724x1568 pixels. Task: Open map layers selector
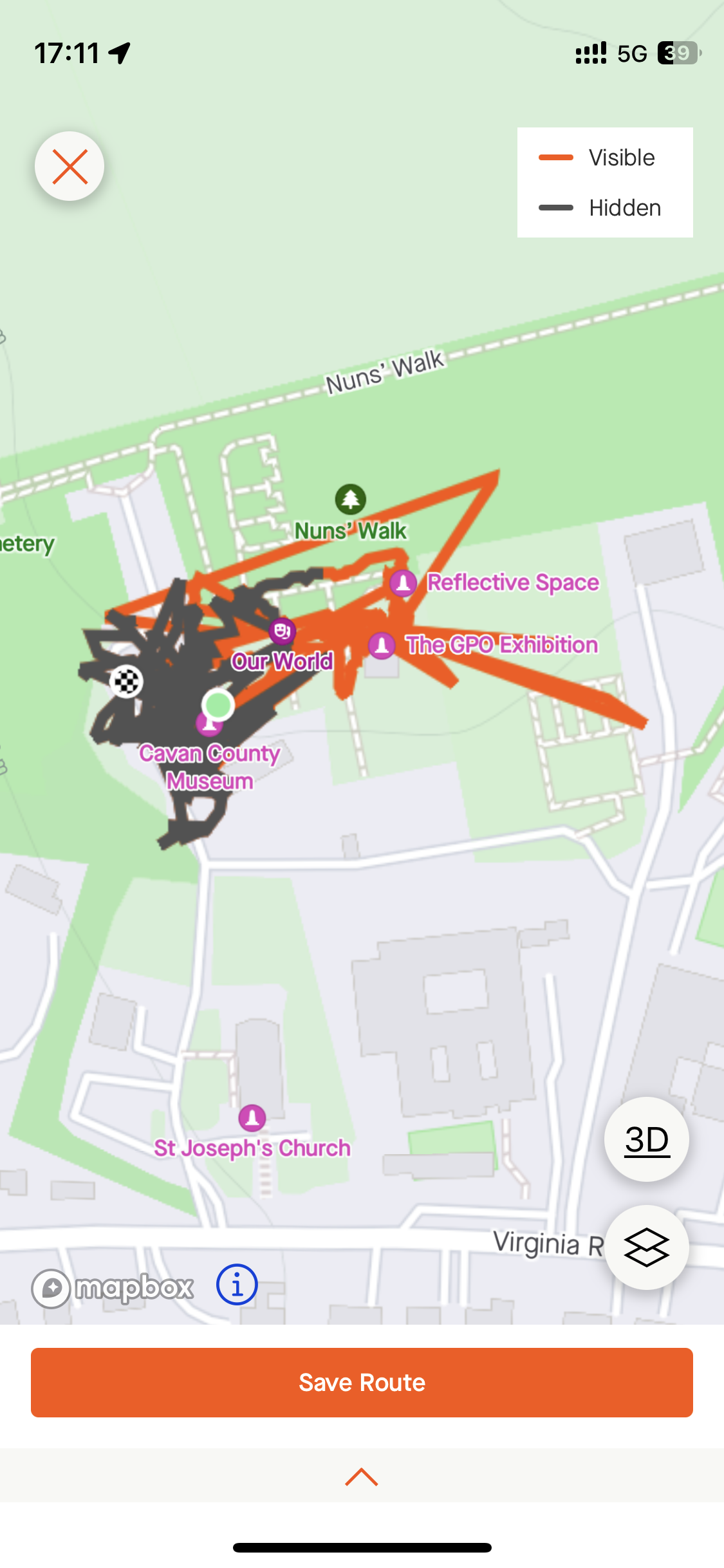point(646,1247)
